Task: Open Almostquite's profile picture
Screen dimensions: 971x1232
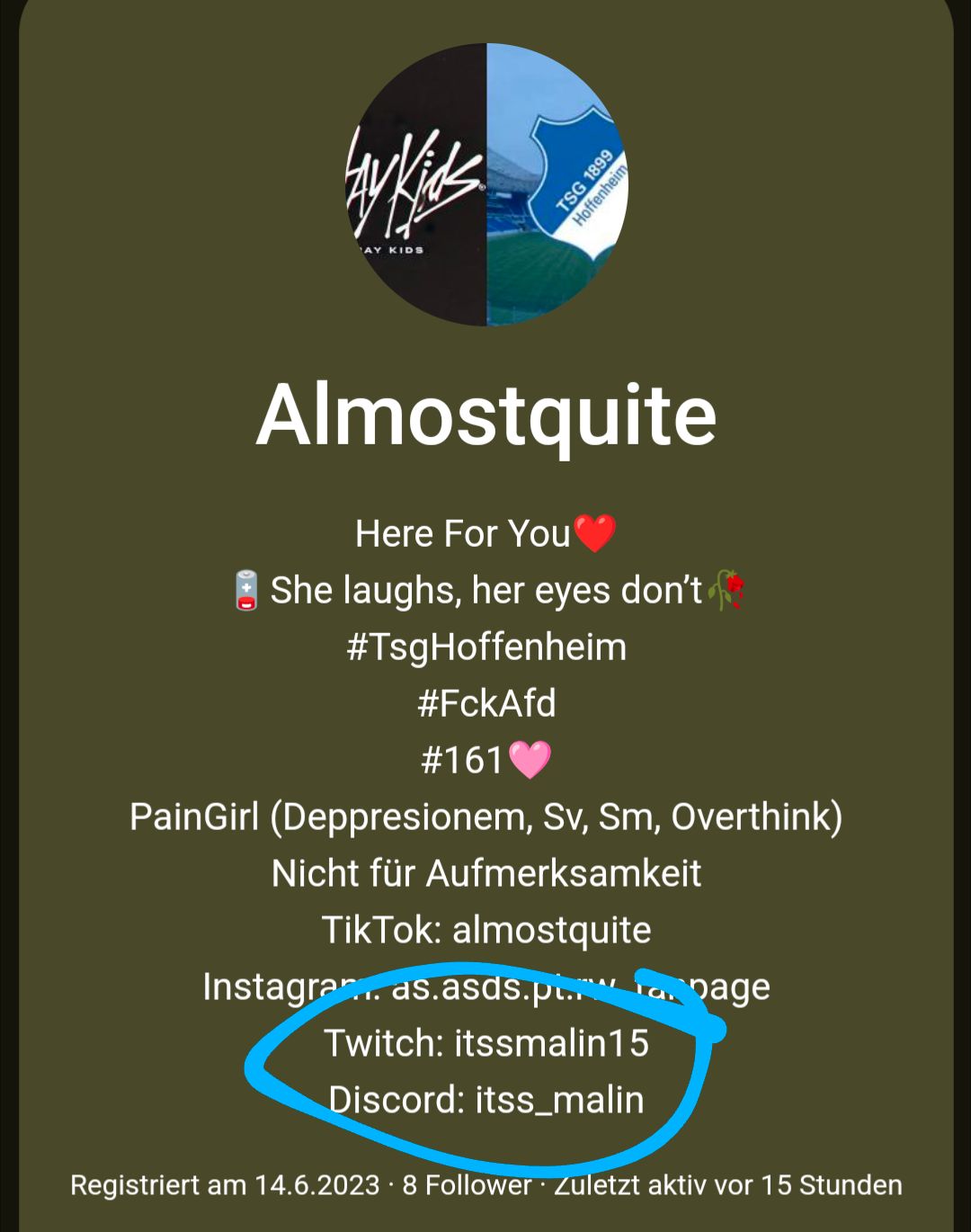Action: (486, 185)
